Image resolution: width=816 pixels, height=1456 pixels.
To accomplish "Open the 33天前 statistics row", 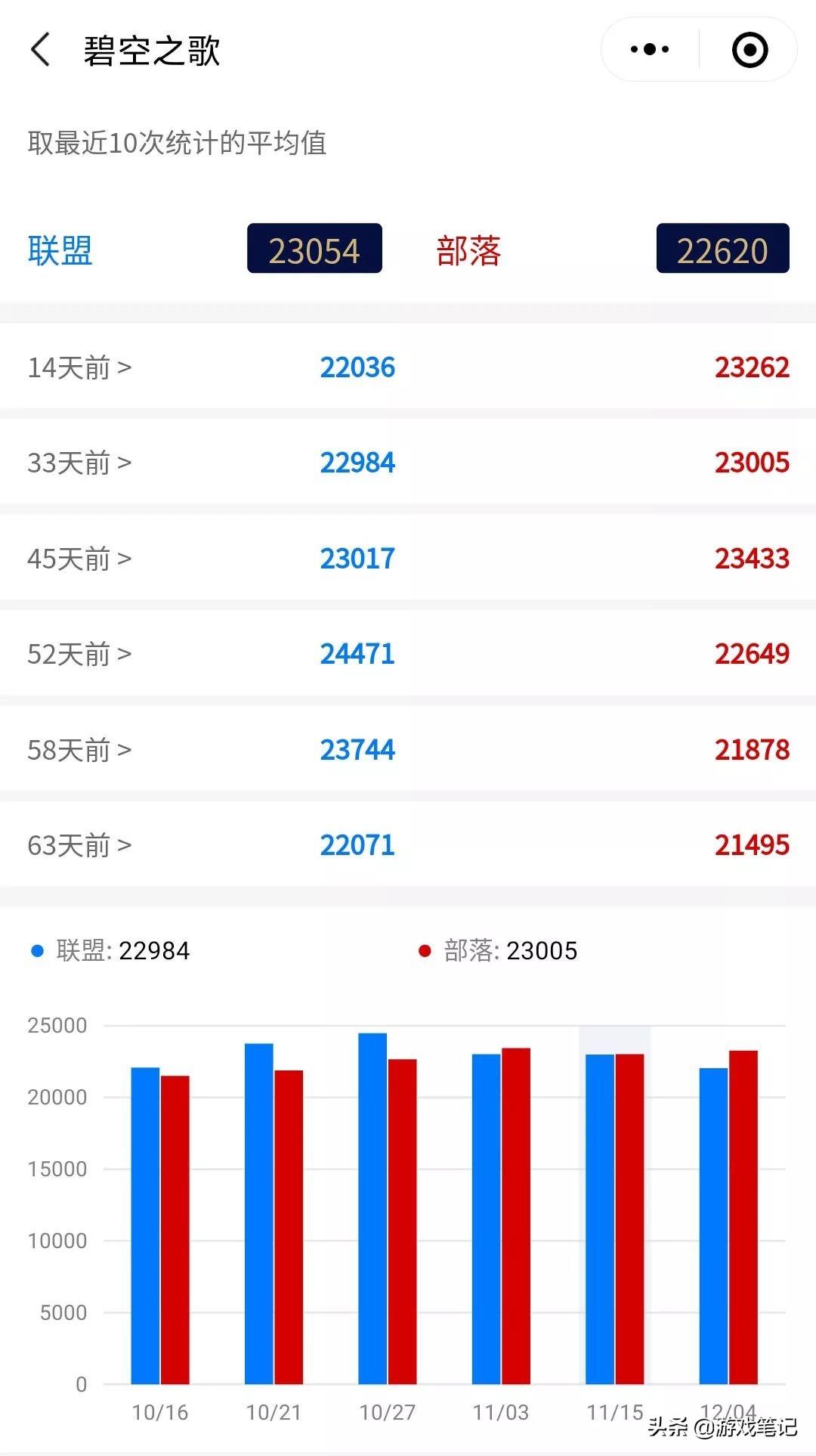I will pyautogui.click(x=408, y=463).
